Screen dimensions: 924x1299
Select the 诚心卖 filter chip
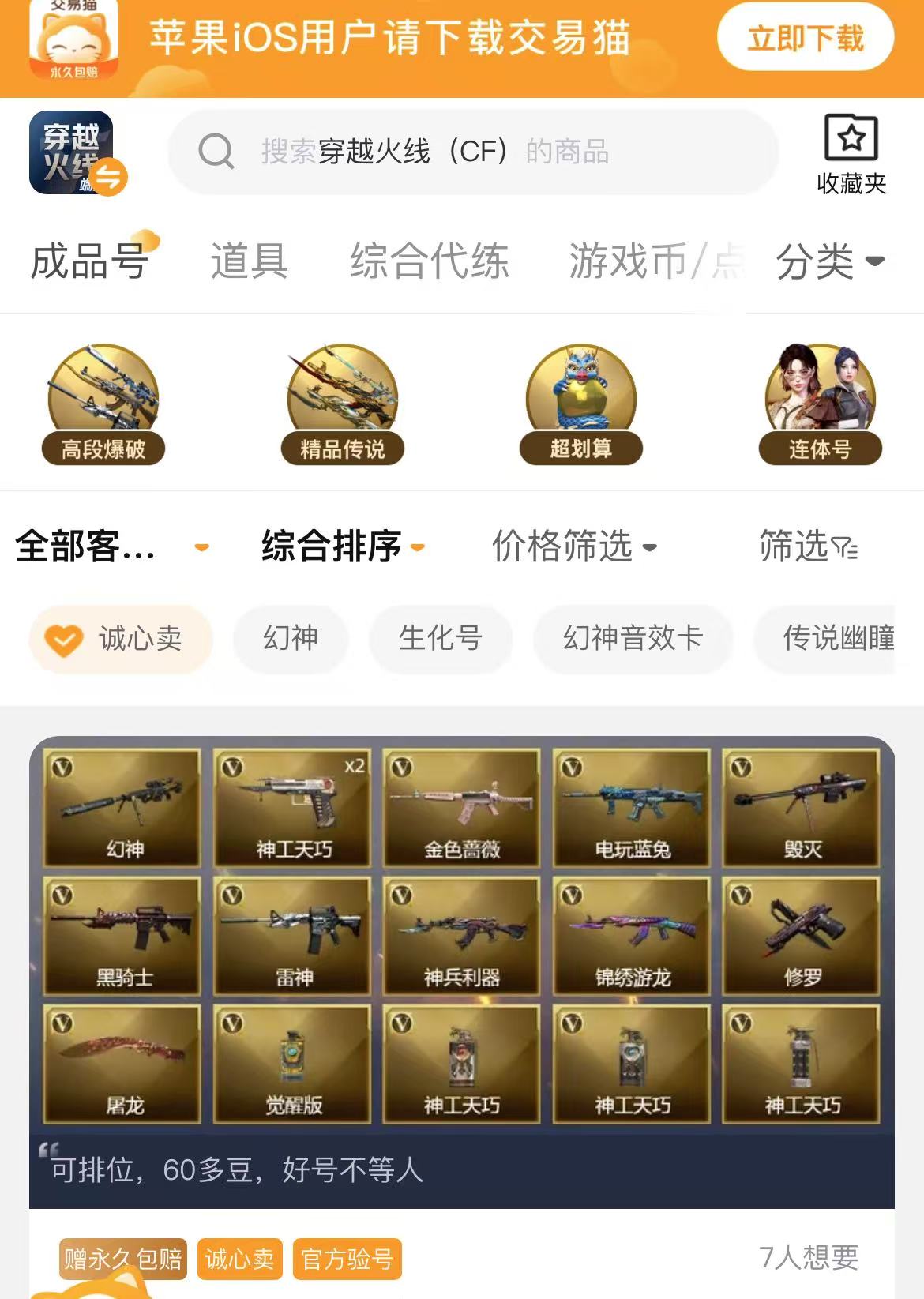click(x=121, y=639)
